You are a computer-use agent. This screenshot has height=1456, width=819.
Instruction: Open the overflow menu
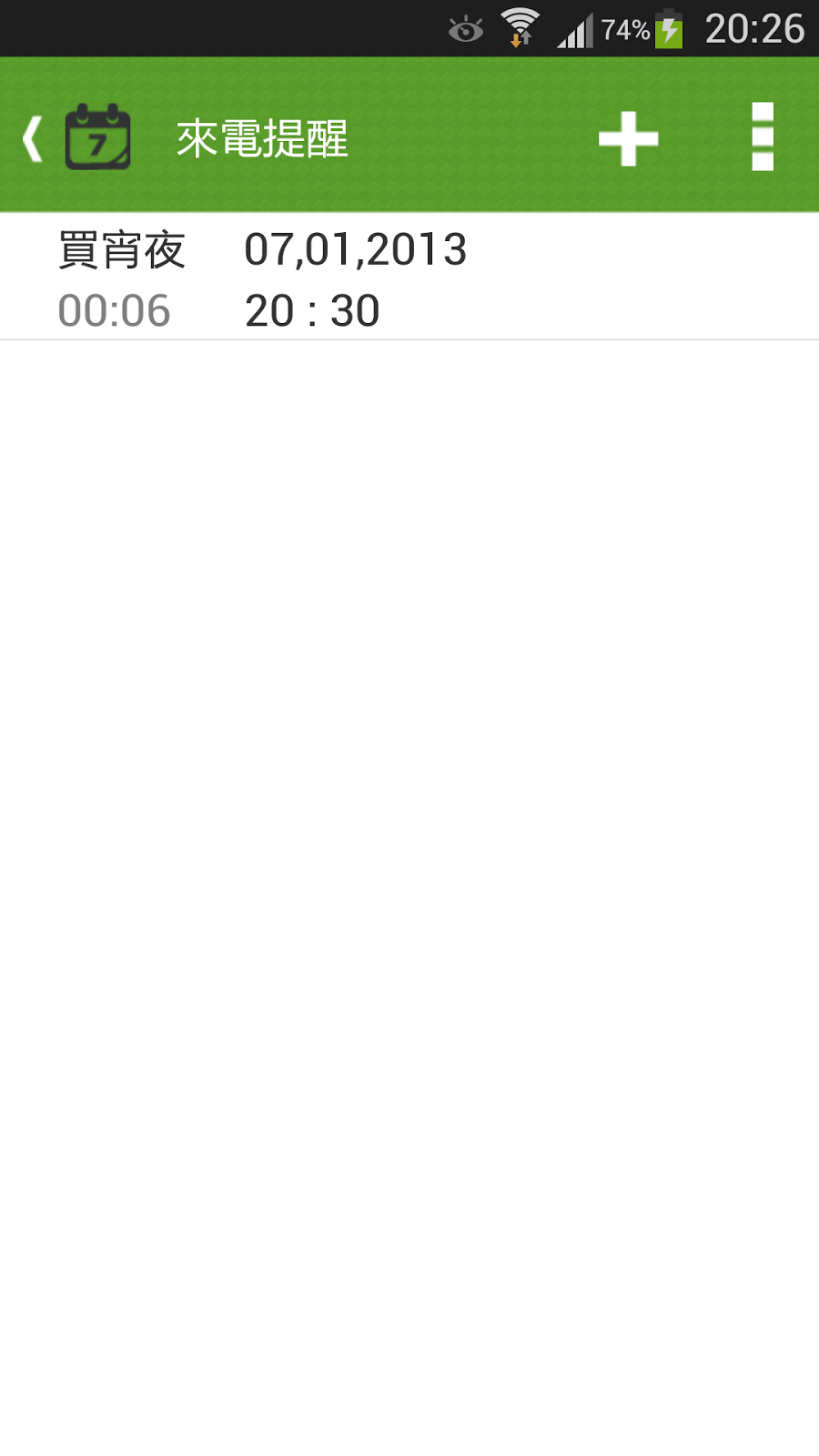763,136
